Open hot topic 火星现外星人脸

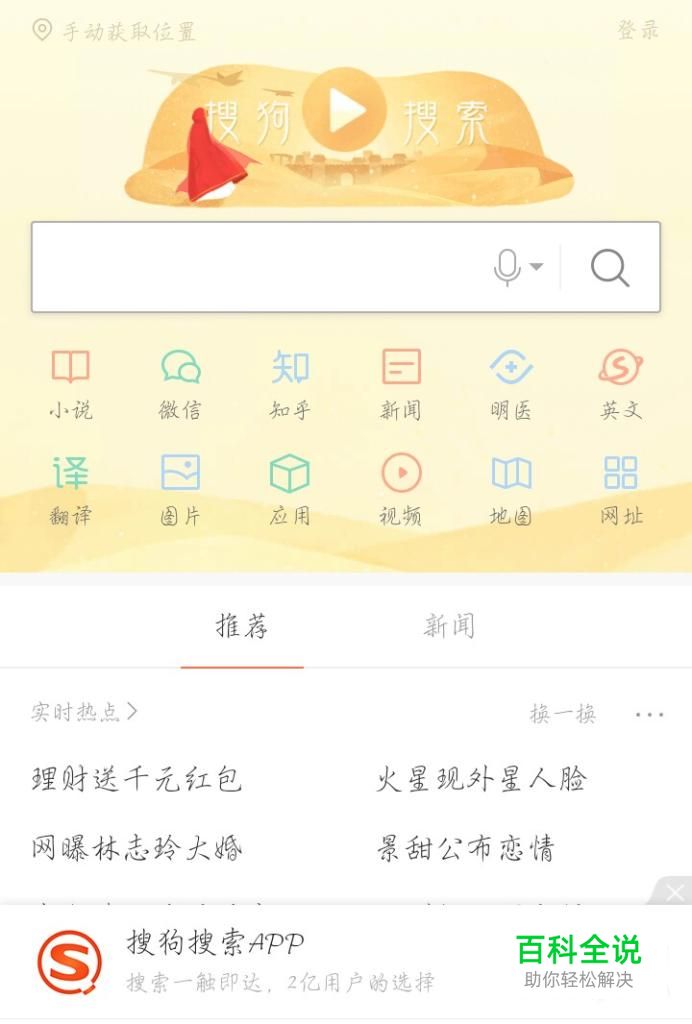pyautogui.click(x=481, y=779)
